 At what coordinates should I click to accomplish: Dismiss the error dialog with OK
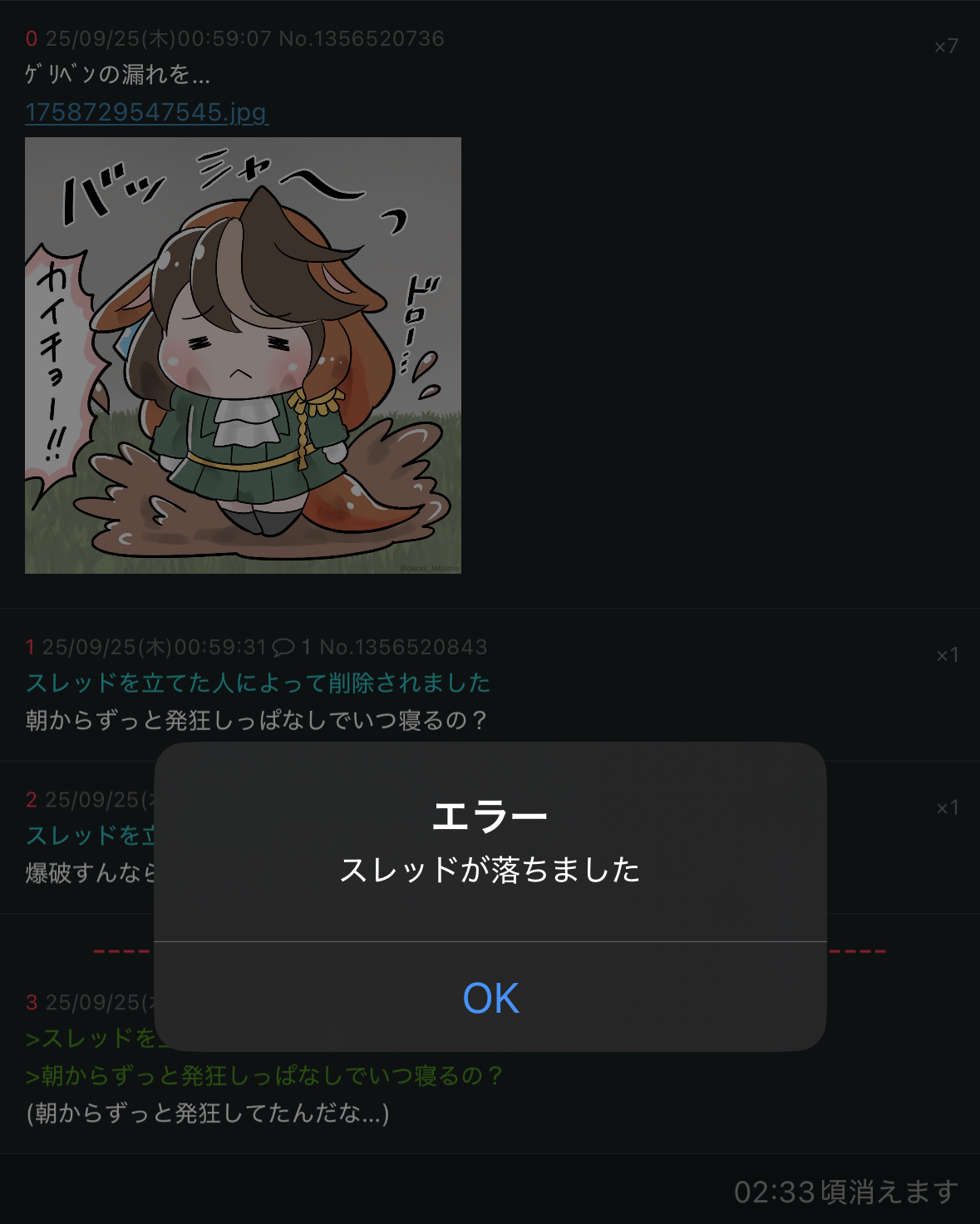(490, 997)
